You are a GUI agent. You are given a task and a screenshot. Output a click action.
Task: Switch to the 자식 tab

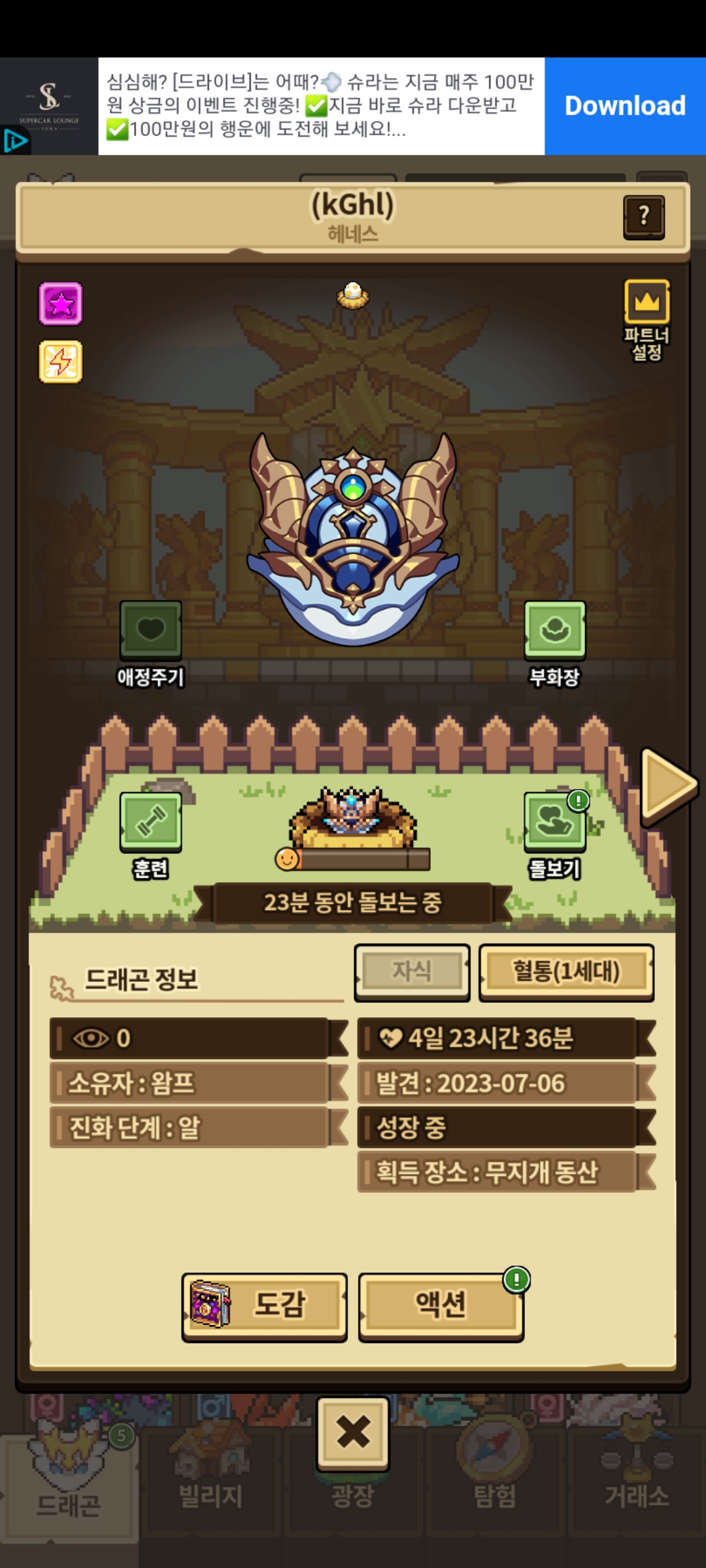[412, 972]
